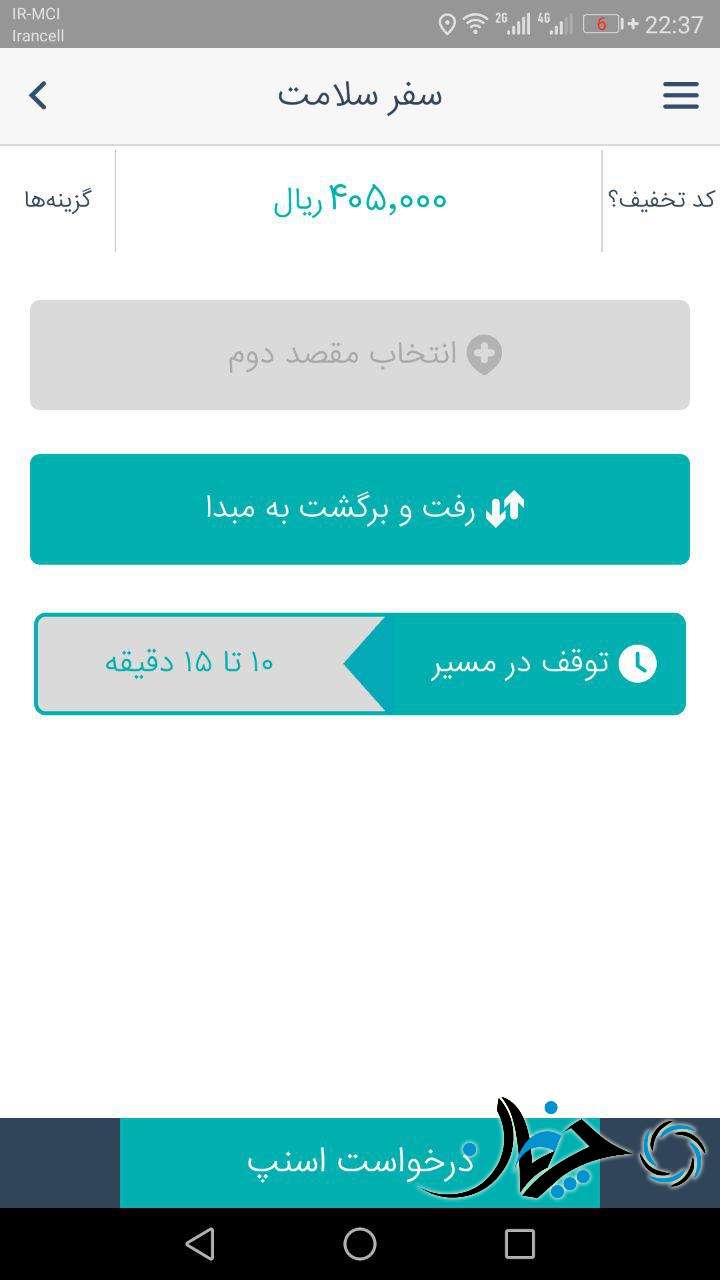The height and width of the screenshot is (1280, 720).
Task: Open the discount code option
Action: tap(661, 199)
